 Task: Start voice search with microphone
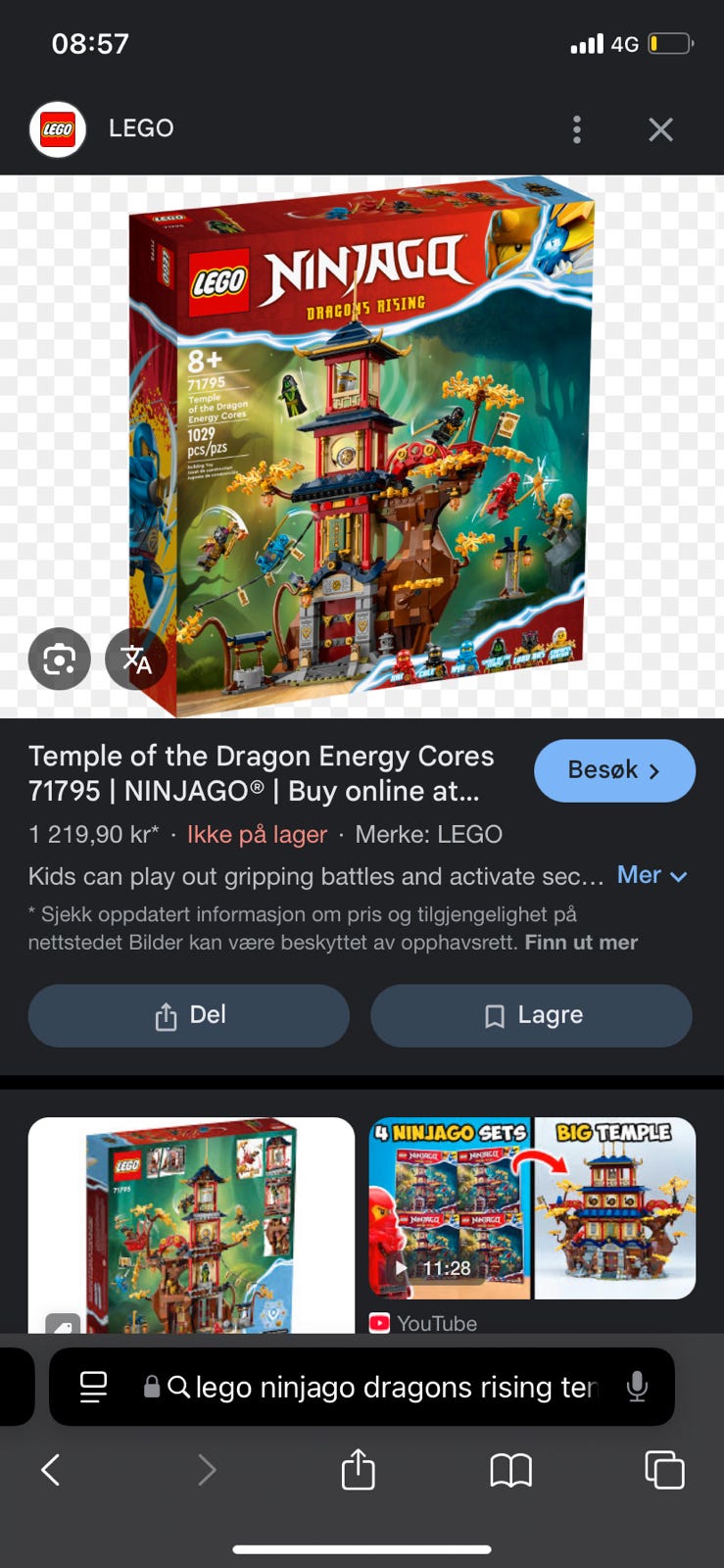[x=637, y=1387]
